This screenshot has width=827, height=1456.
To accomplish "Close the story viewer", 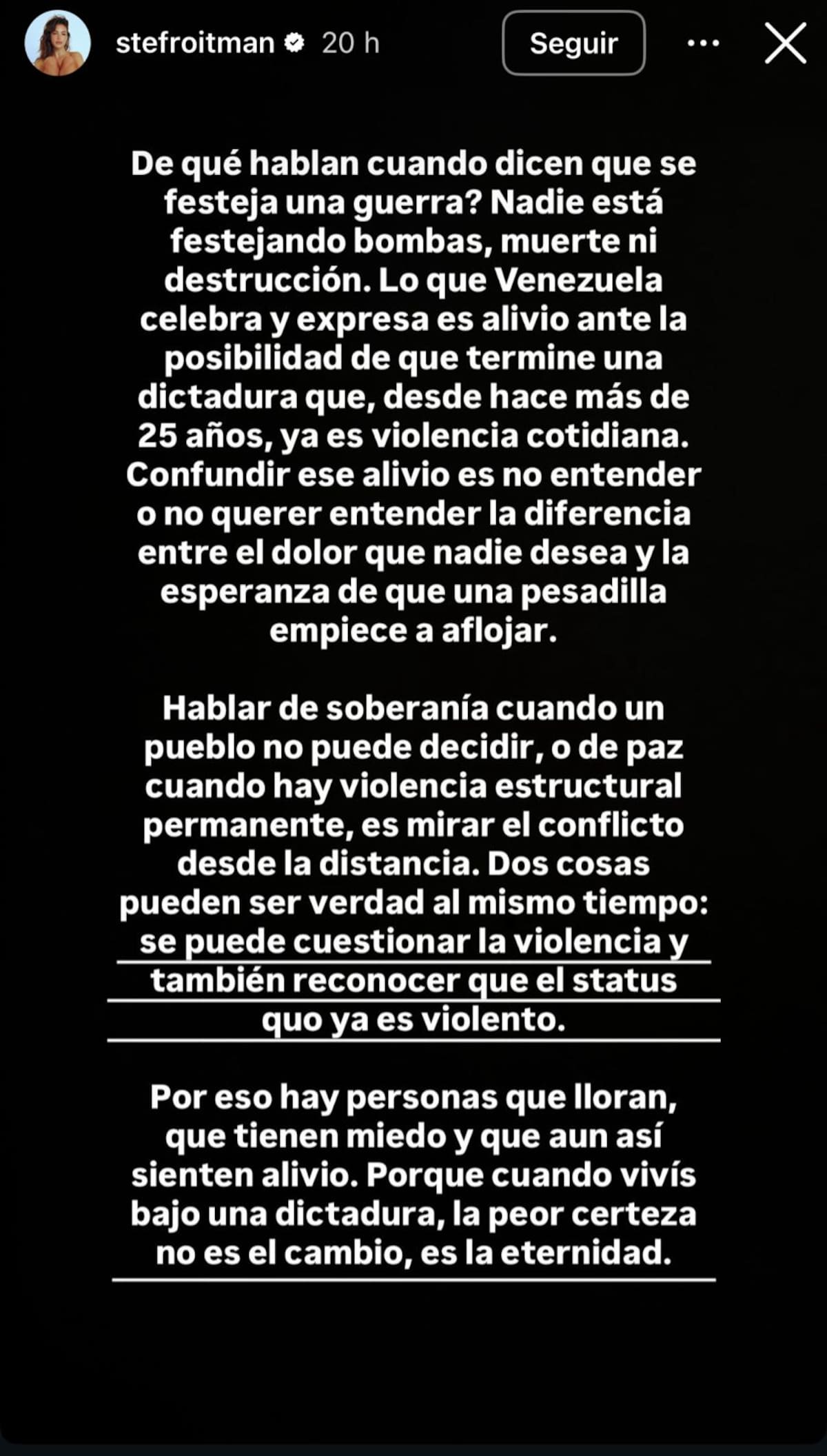I will tap(785, 43).
